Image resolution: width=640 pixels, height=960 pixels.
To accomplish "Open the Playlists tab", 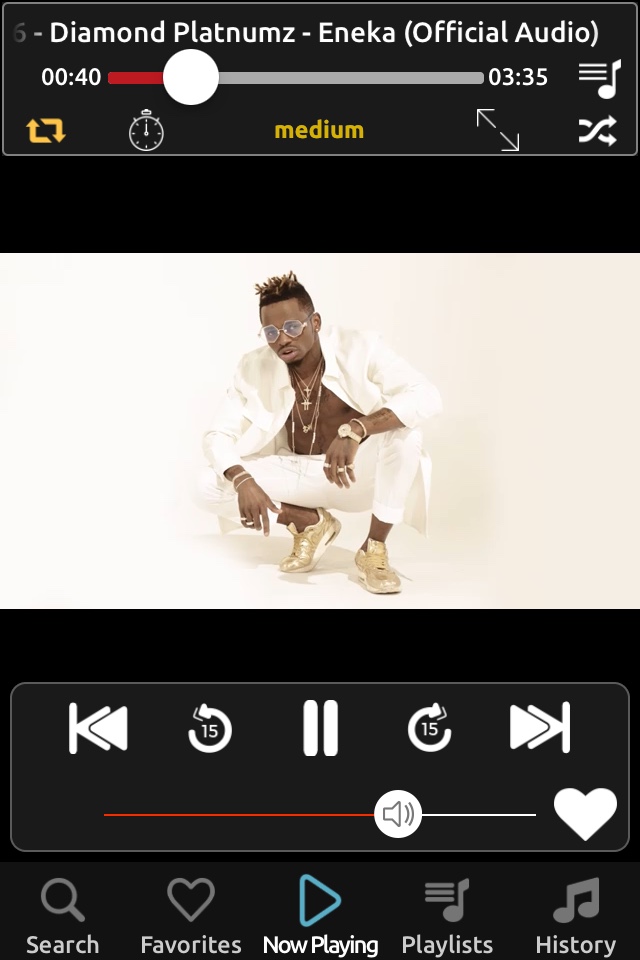I will point(447,916).
